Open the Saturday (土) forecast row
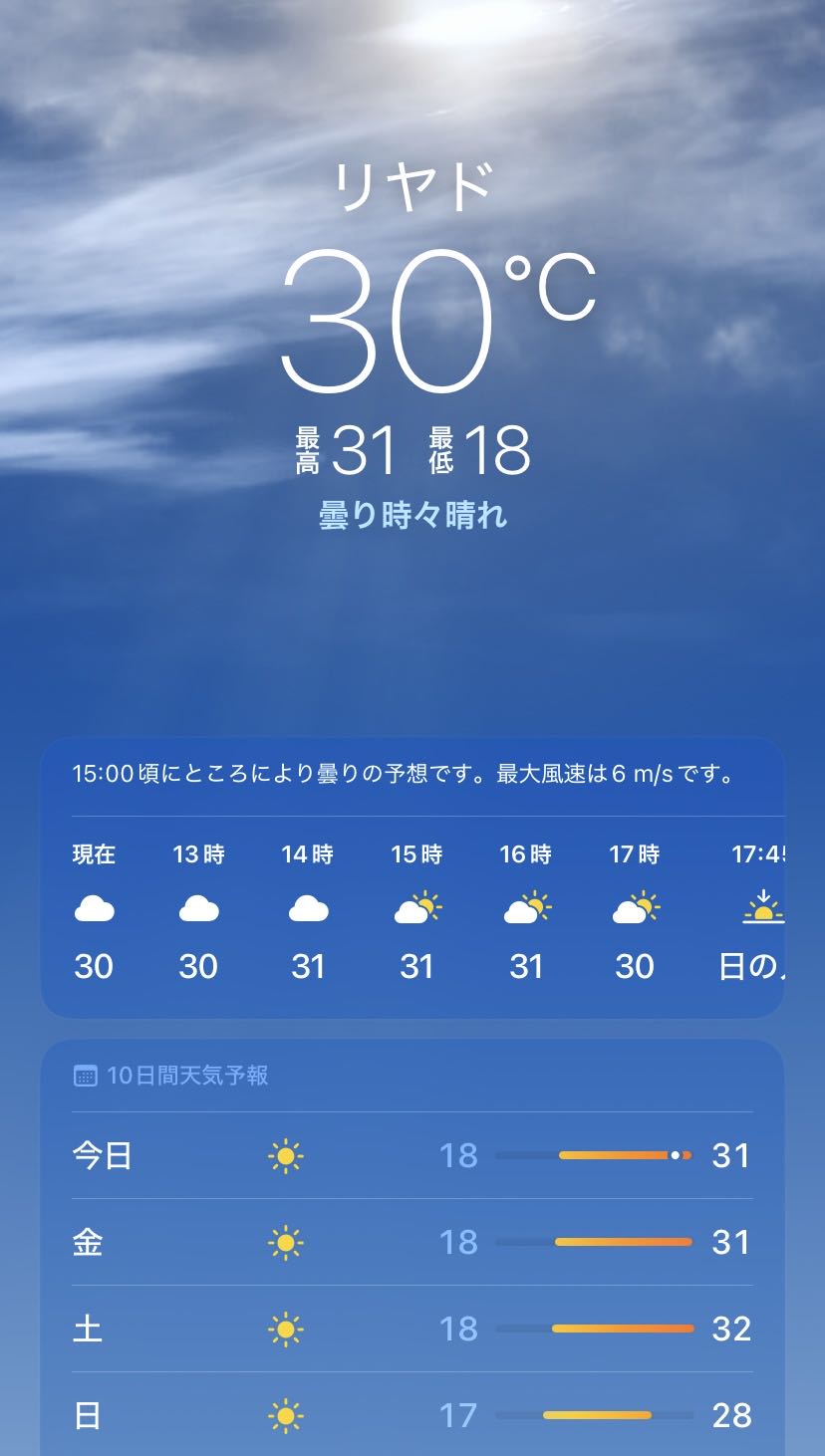The height and width of the screenshot is (1456, 825). tap(412, 1329)
